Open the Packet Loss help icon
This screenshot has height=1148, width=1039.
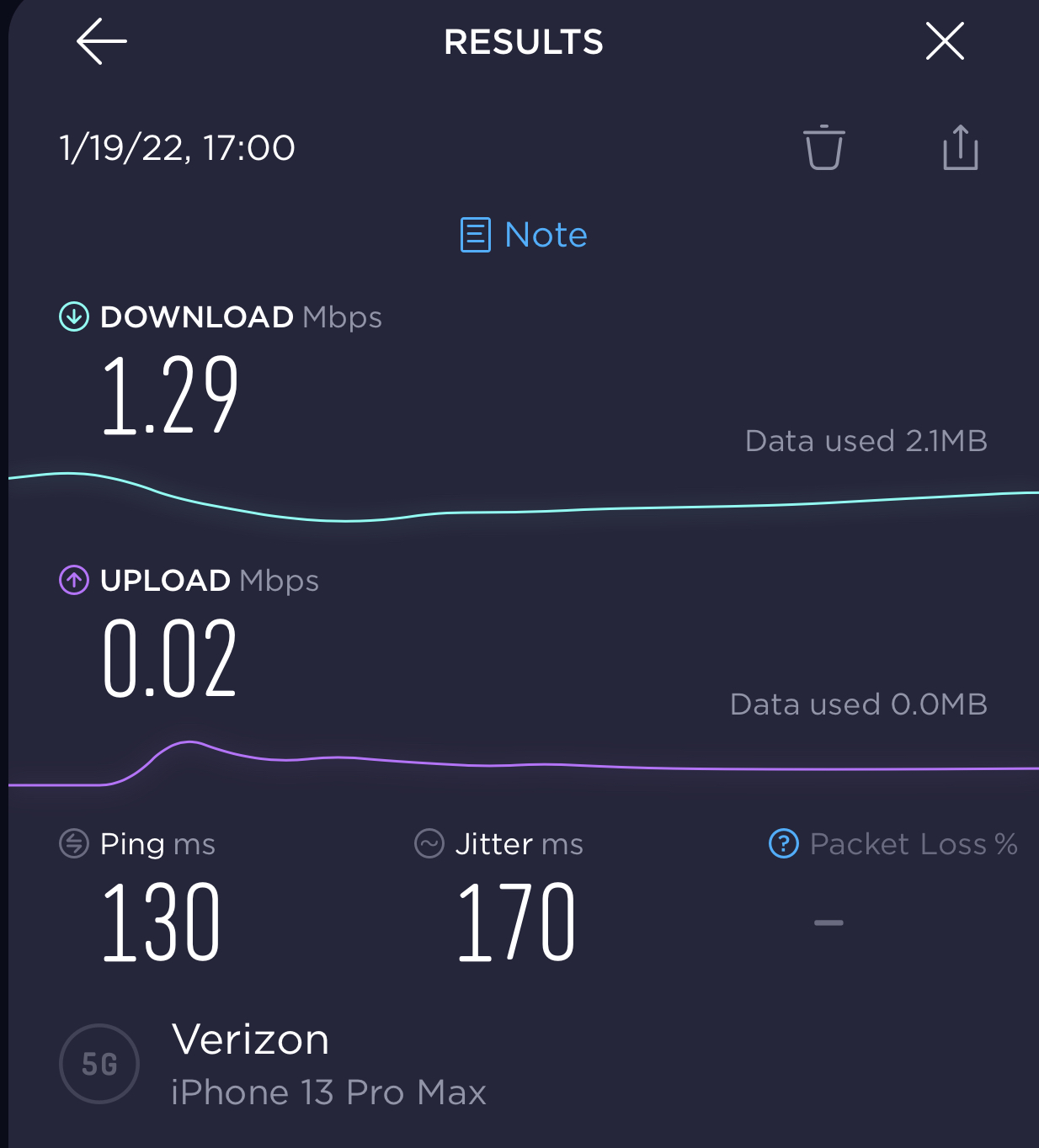pos(783,843)
